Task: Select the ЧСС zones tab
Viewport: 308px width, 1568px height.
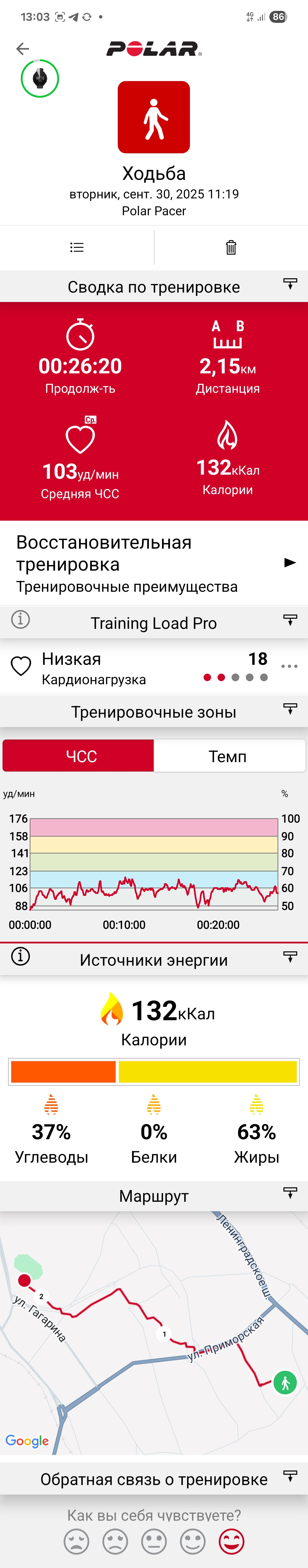Action: pyautogui.click(x=78, y=756)
